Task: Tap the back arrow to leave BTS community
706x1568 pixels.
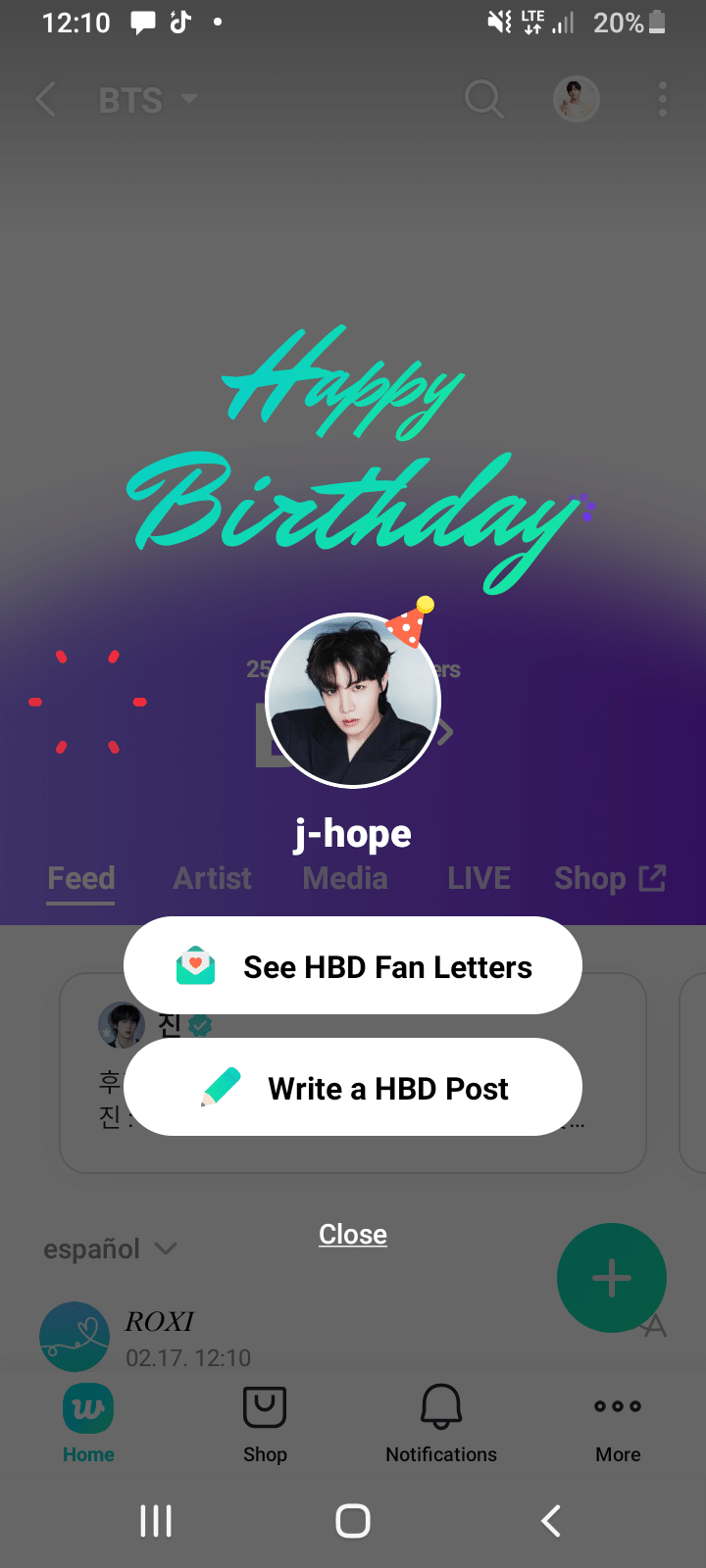Action: (x=46, y=99)
